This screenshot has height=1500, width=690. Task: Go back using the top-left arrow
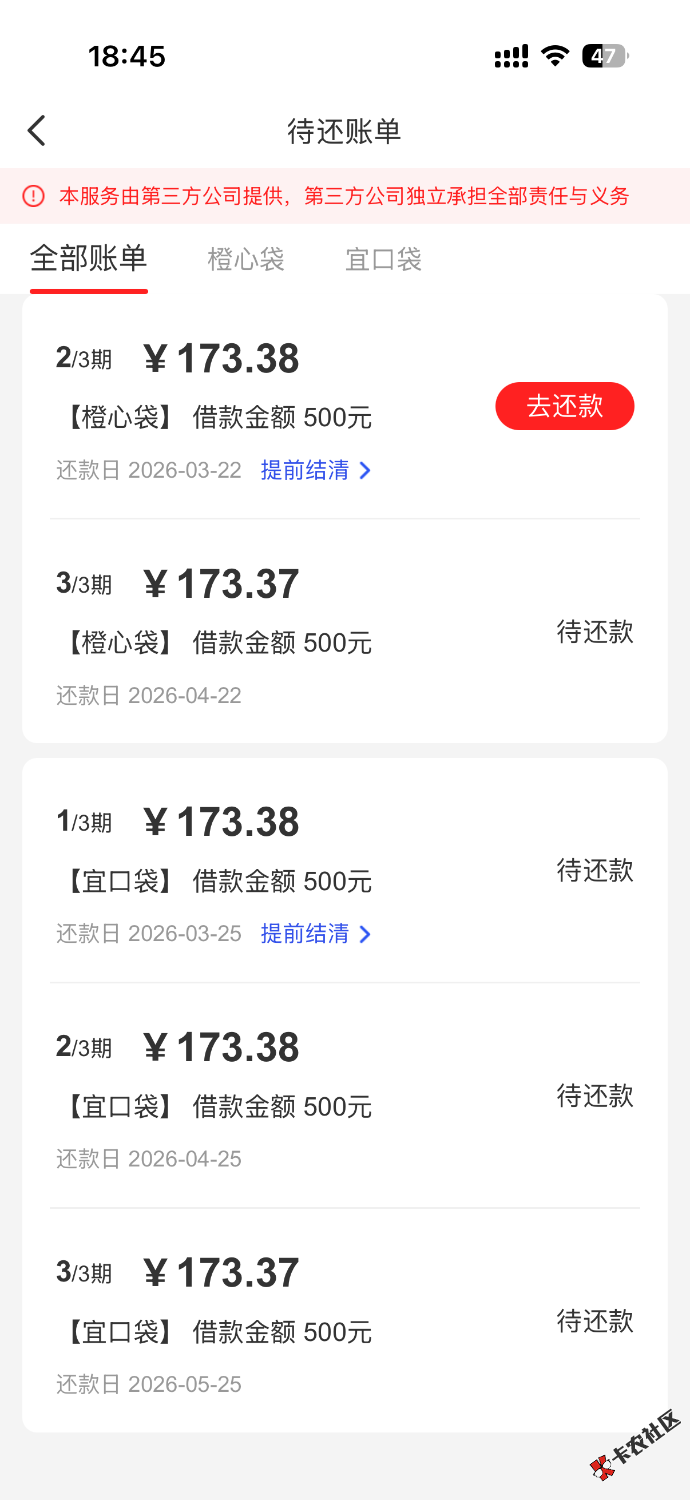tap(37, 131)
